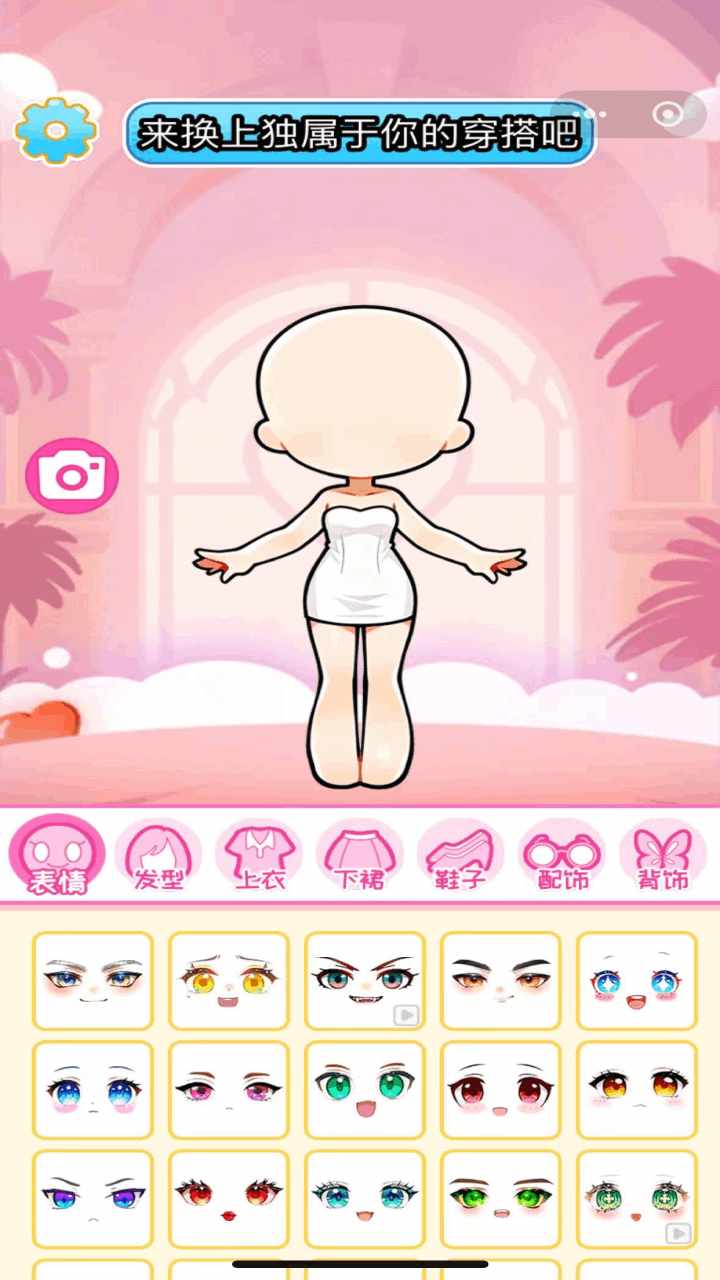
Task: Close the mini-program with the circle button
Action: [668, 114]
